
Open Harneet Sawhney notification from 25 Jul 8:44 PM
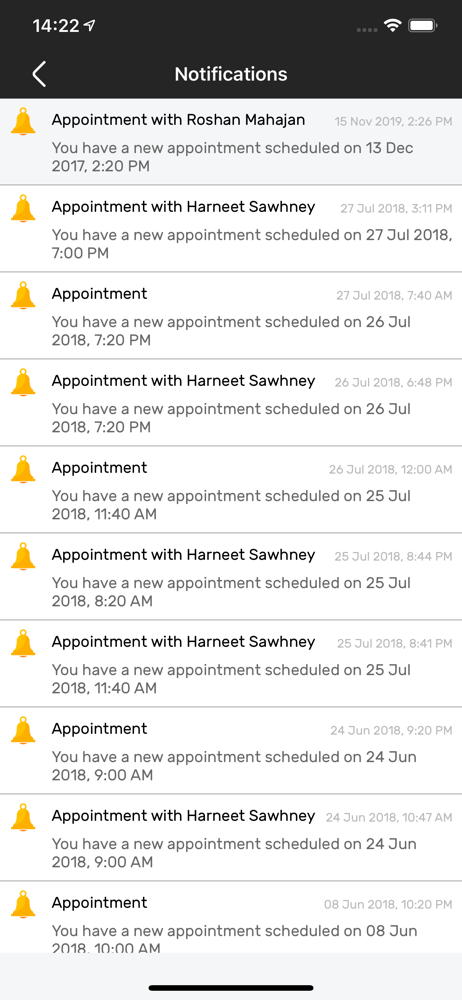click(x=231, y=577)
